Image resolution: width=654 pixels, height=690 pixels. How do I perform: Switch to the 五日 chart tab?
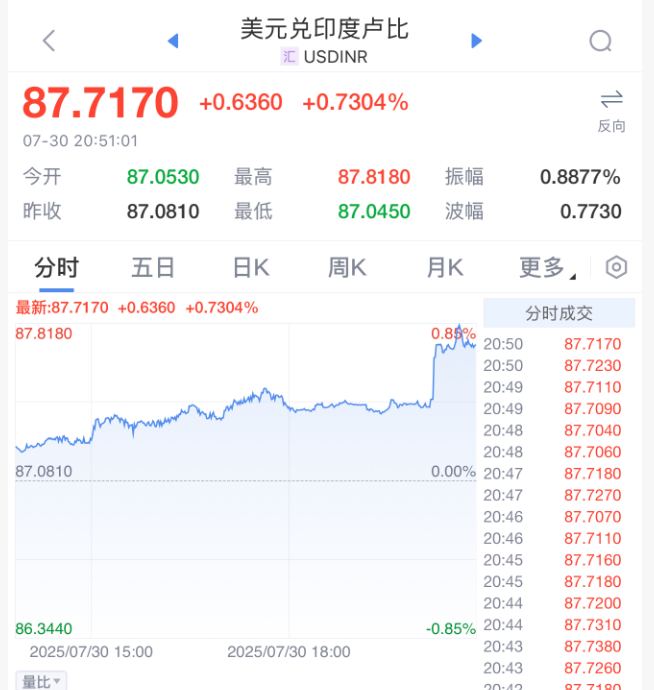153,267
